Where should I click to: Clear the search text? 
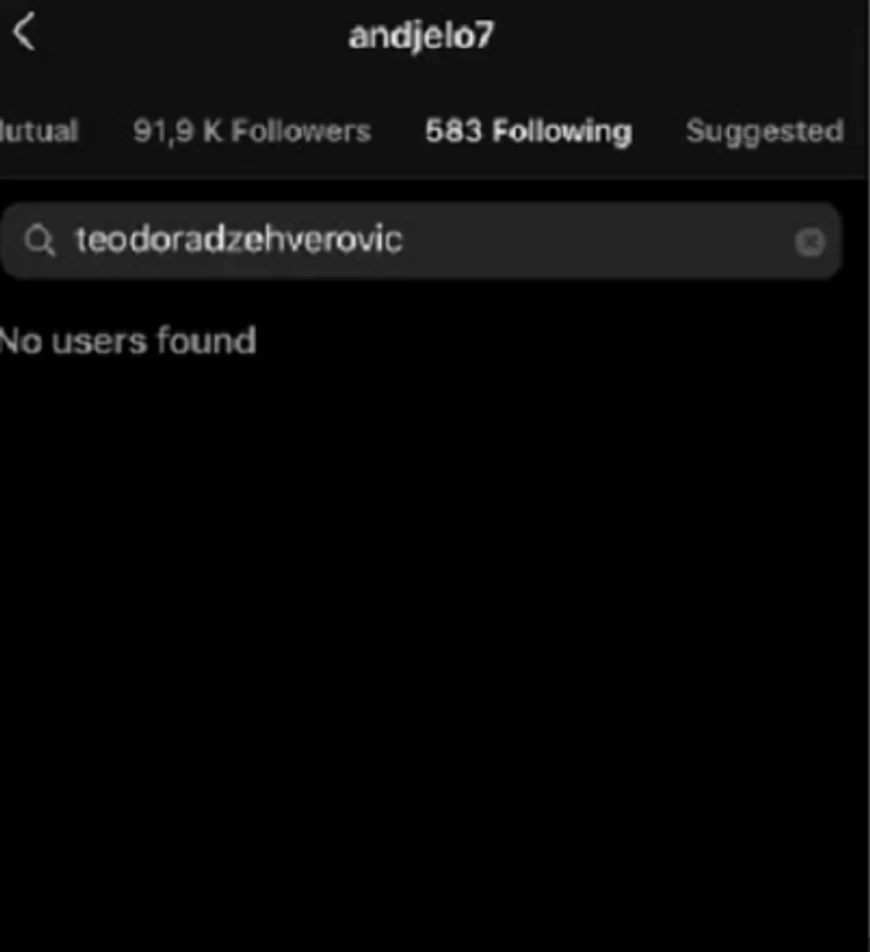(x=810, y=242)
